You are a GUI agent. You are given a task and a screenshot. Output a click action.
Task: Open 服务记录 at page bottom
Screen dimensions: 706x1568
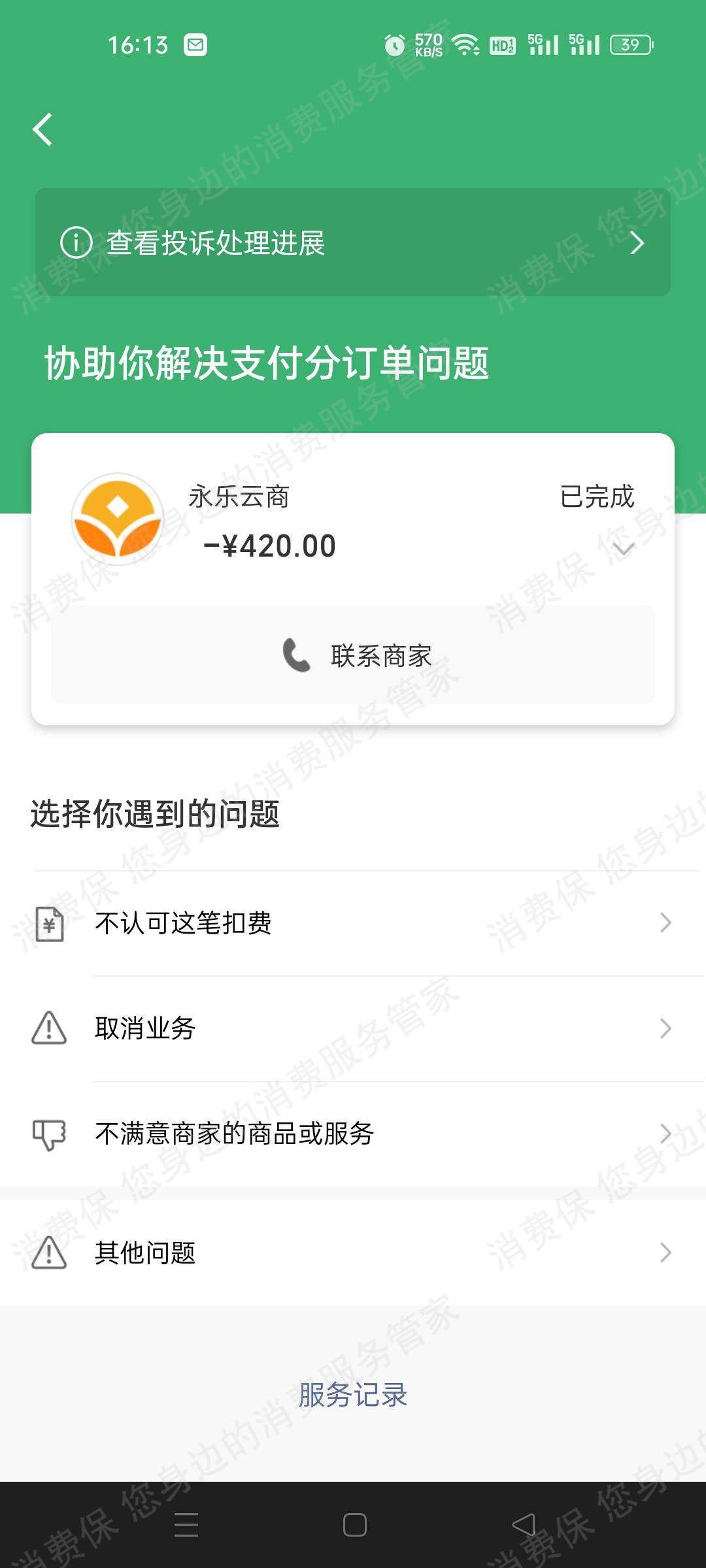(353, 1396)
